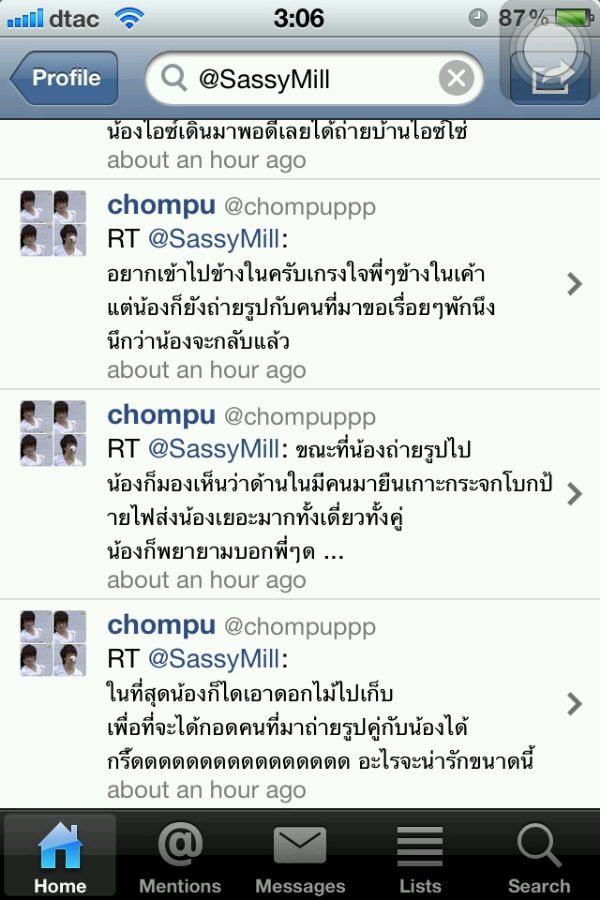The image size is (600, 900).
Task: Open the Messages tab
Action: pos(300,856)
